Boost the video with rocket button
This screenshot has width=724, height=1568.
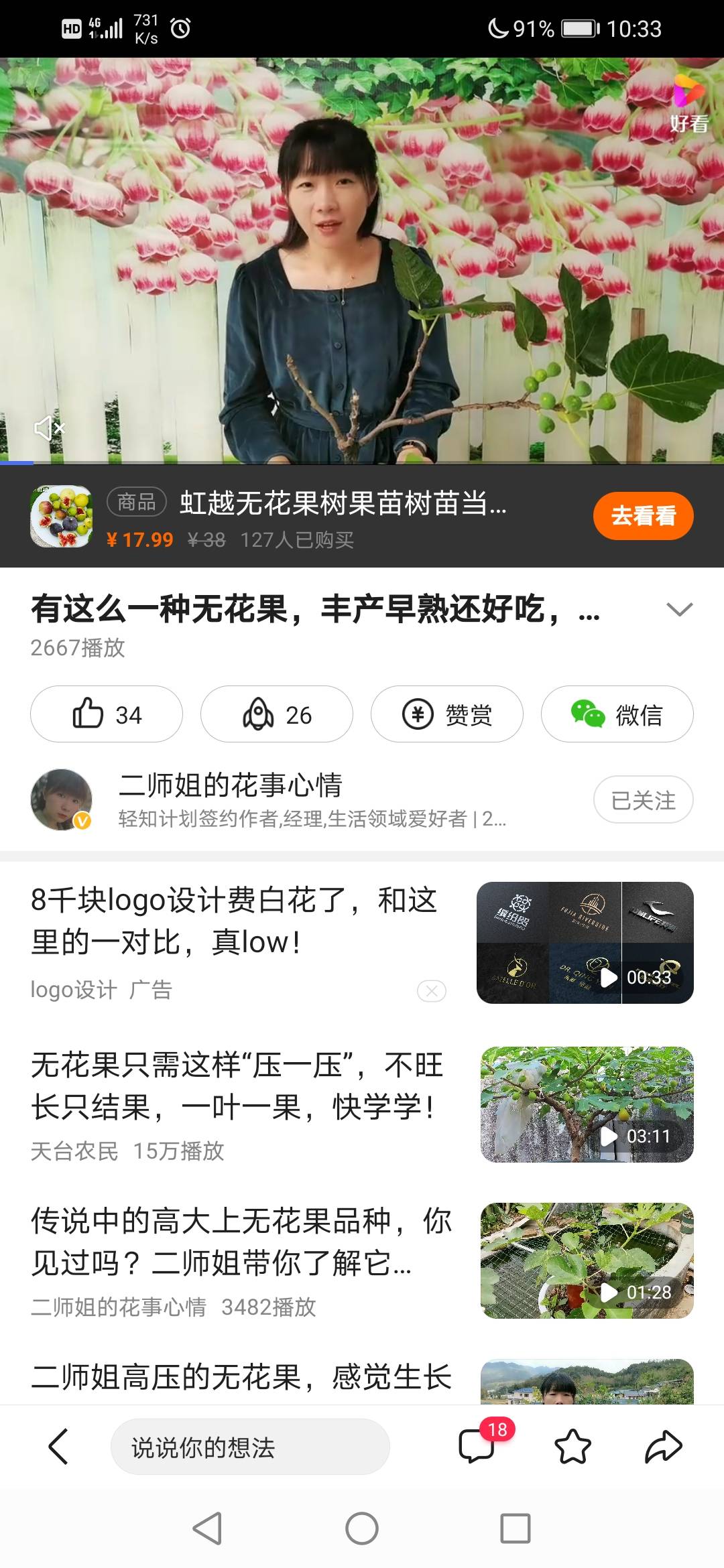click(x=276, y=714)
